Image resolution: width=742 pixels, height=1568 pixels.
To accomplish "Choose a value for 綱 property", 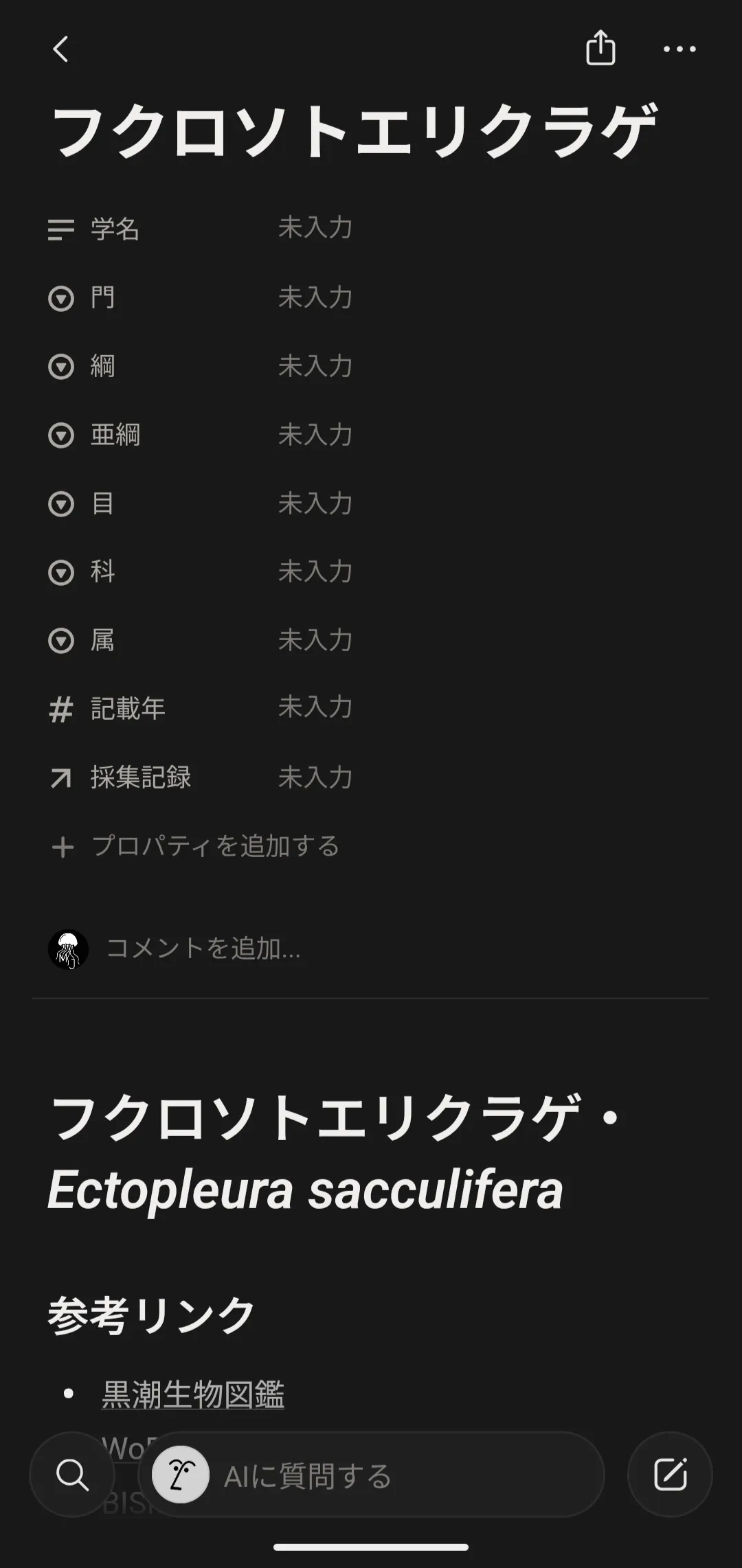I will pyautogui.click(x=315, y=366).
